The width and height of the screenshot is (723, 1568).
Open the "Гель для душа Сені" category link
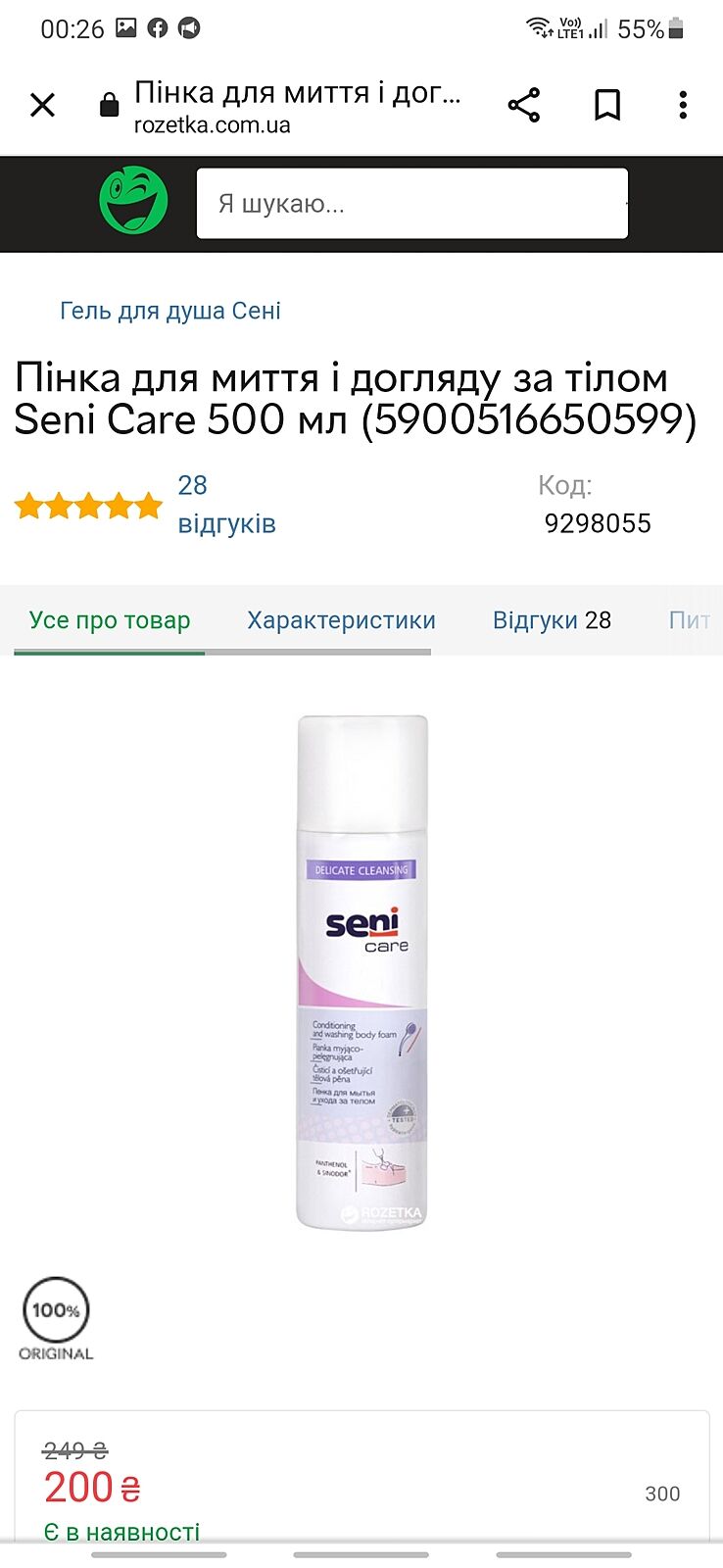pyautogui.click(x=170, y=311)
